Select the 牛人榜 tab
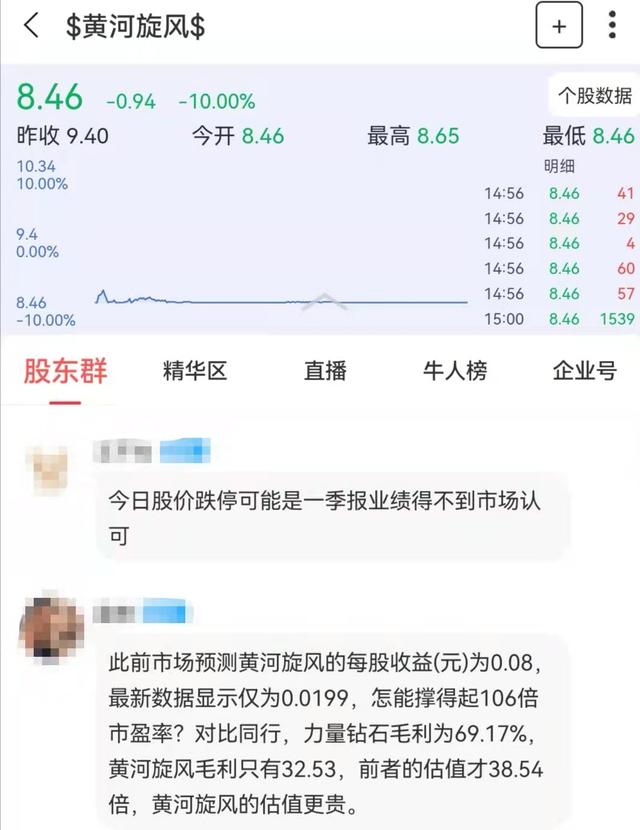 pyautogui.click(x=455, y=372)
